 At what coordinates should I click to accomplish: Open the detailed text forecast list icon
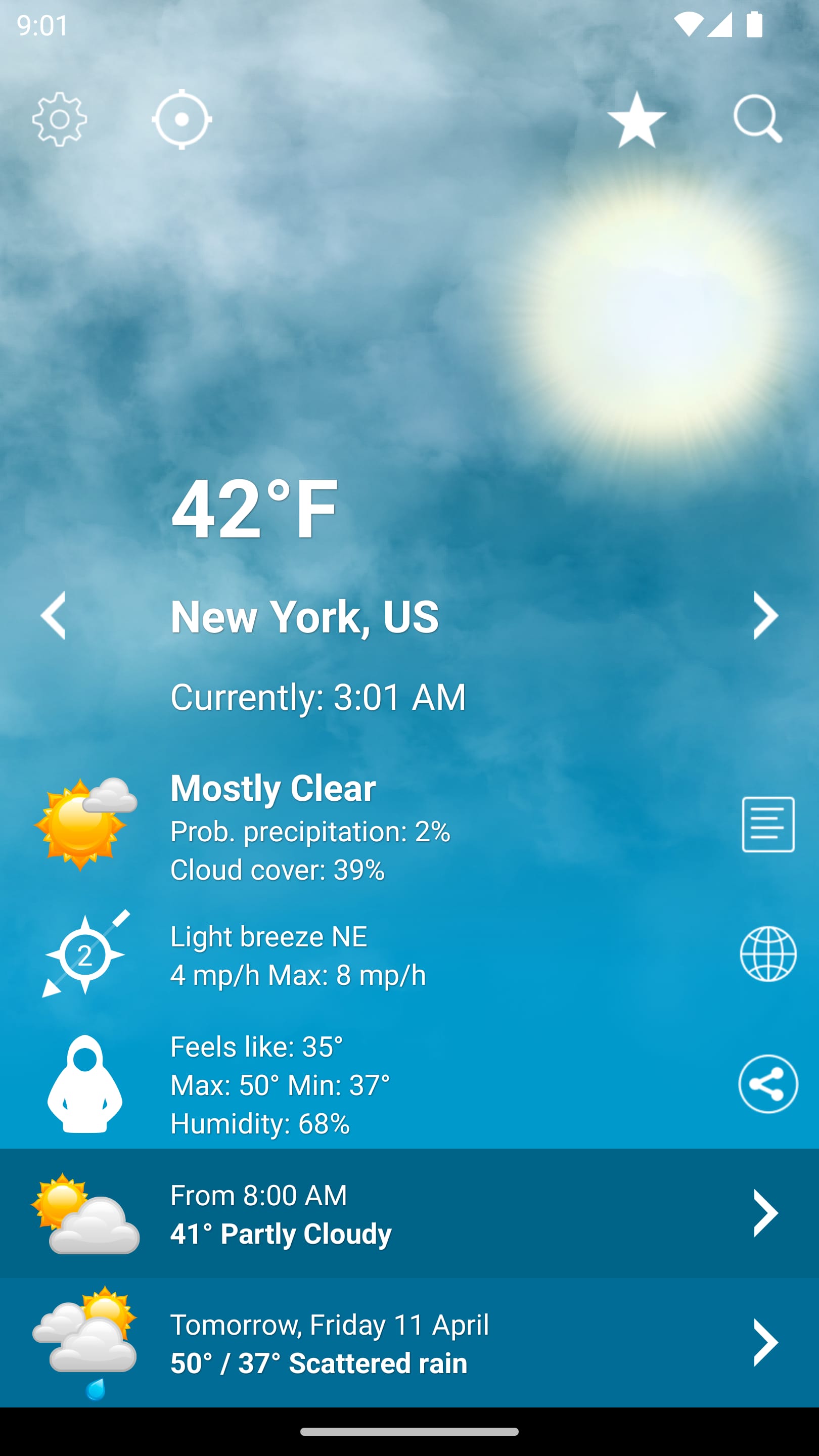767,825
